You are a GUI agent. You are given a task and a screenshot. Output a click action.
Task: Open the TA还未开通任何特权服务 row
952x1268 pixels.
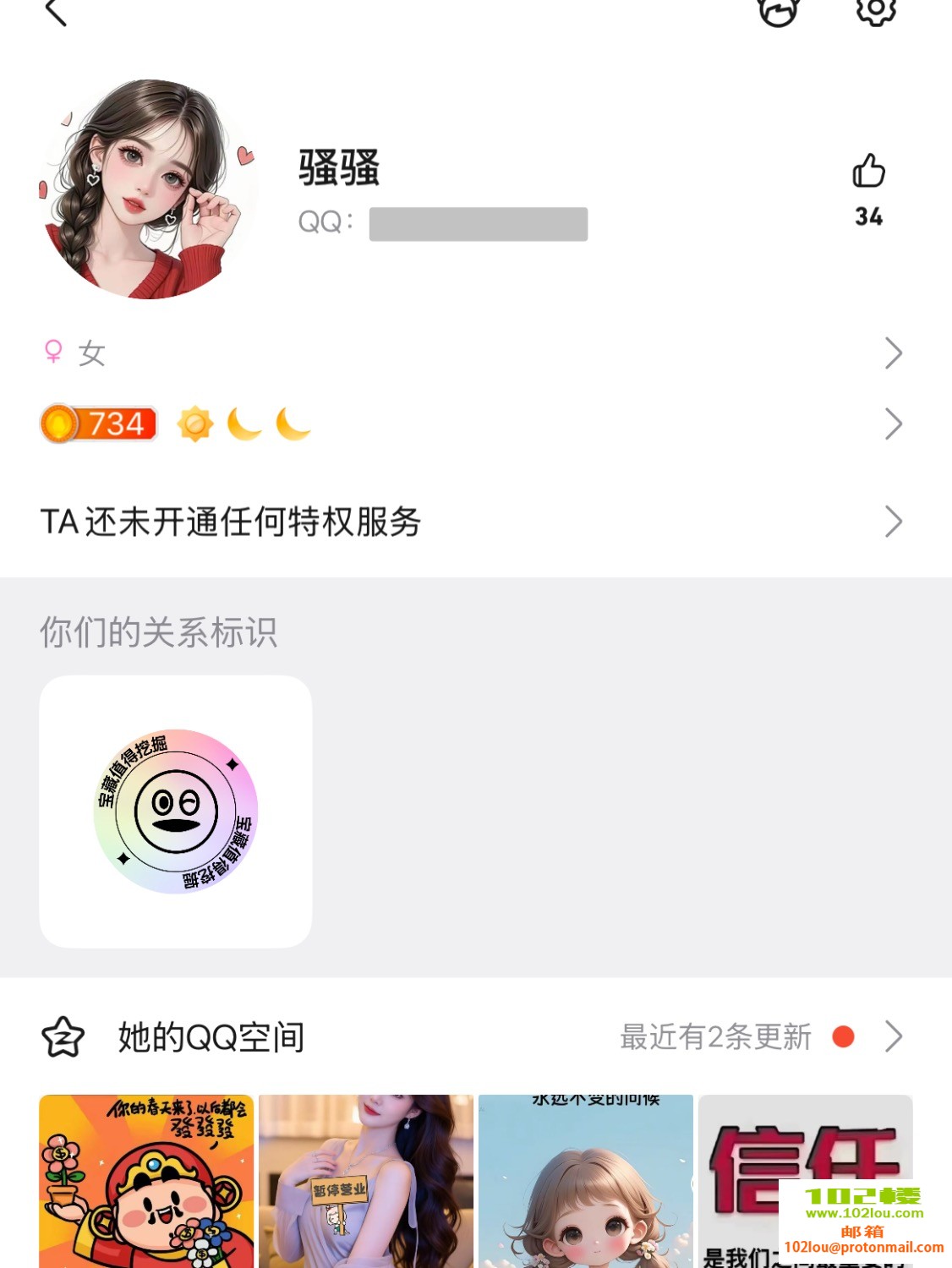[473, 522]
